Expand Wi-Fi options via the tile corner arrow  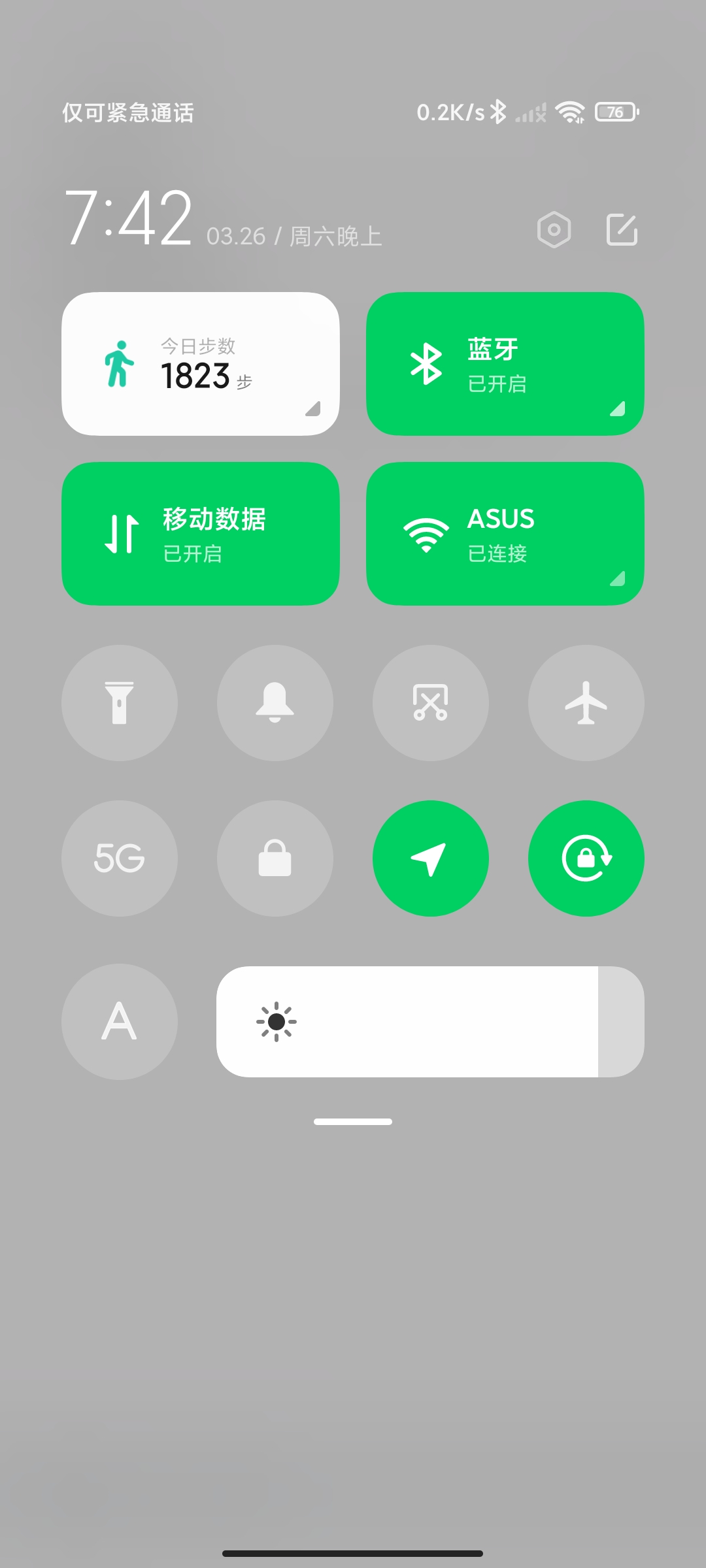tap(617, 578)
